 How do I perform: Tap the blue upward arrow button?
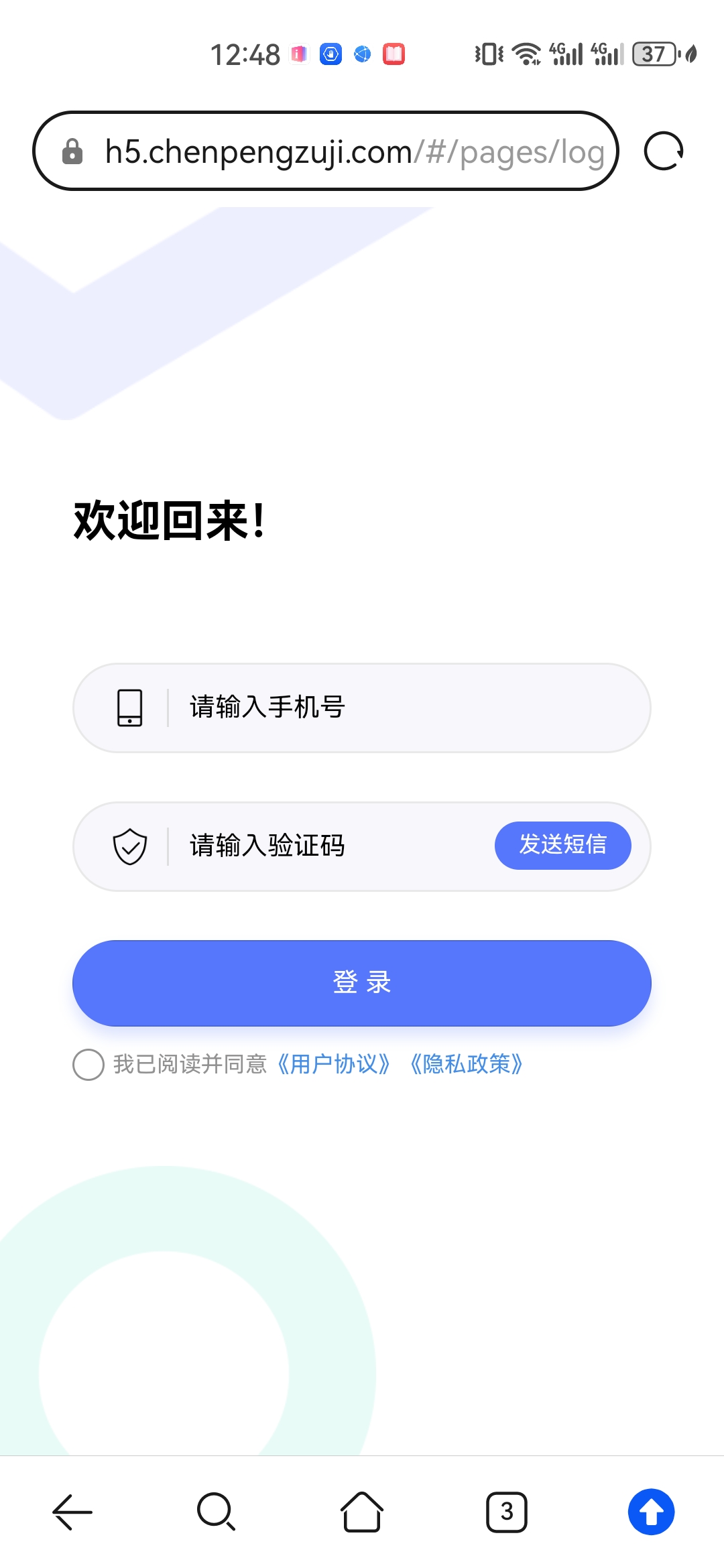[x=651, y=1512]
